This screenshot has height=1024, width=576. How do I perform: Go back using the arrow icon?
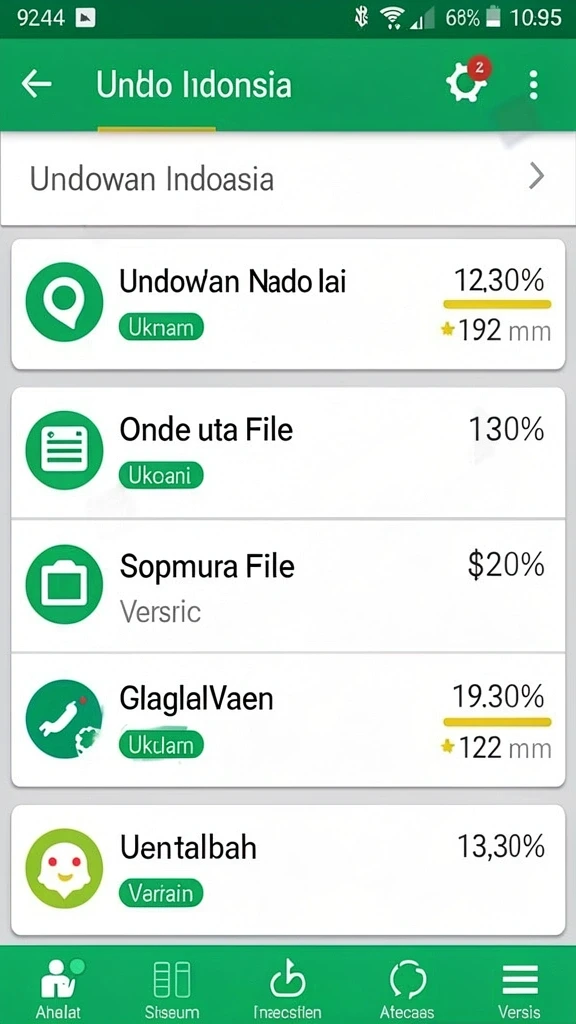[37, 84]
